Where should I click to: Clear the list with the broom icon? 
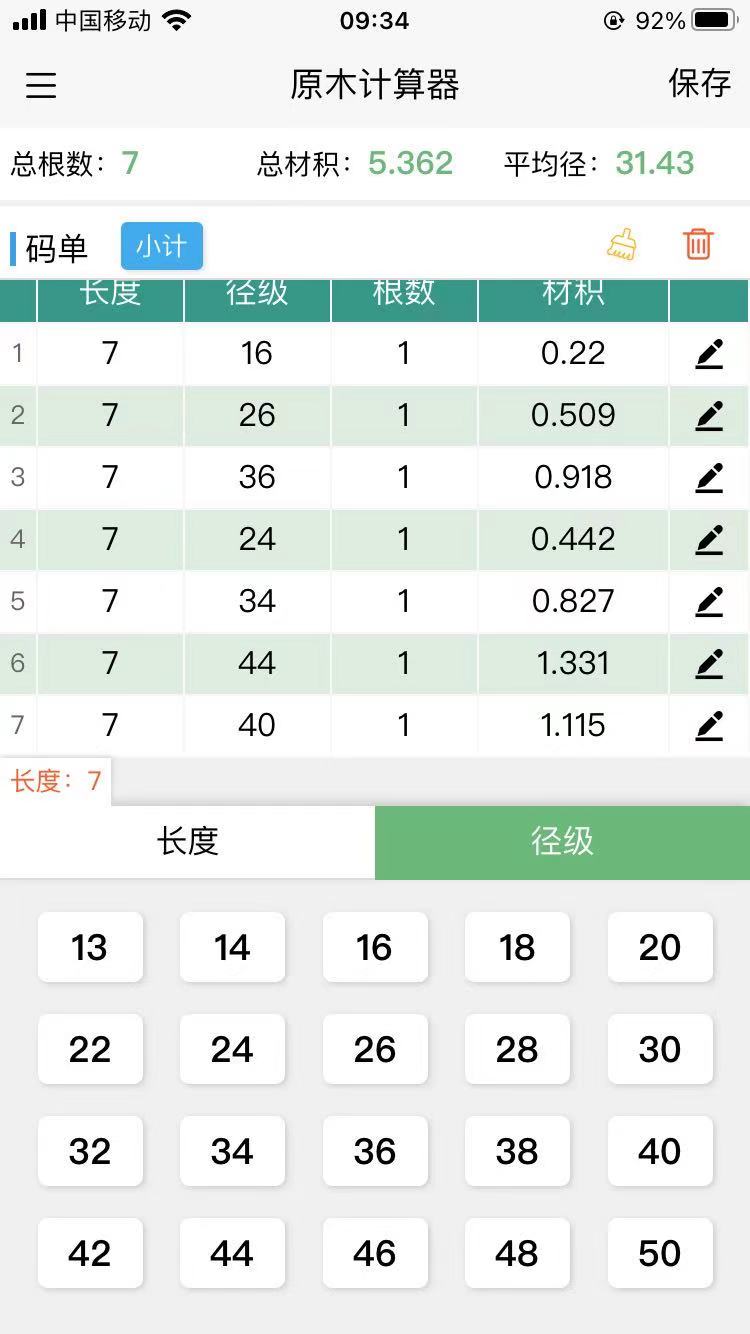622,245
